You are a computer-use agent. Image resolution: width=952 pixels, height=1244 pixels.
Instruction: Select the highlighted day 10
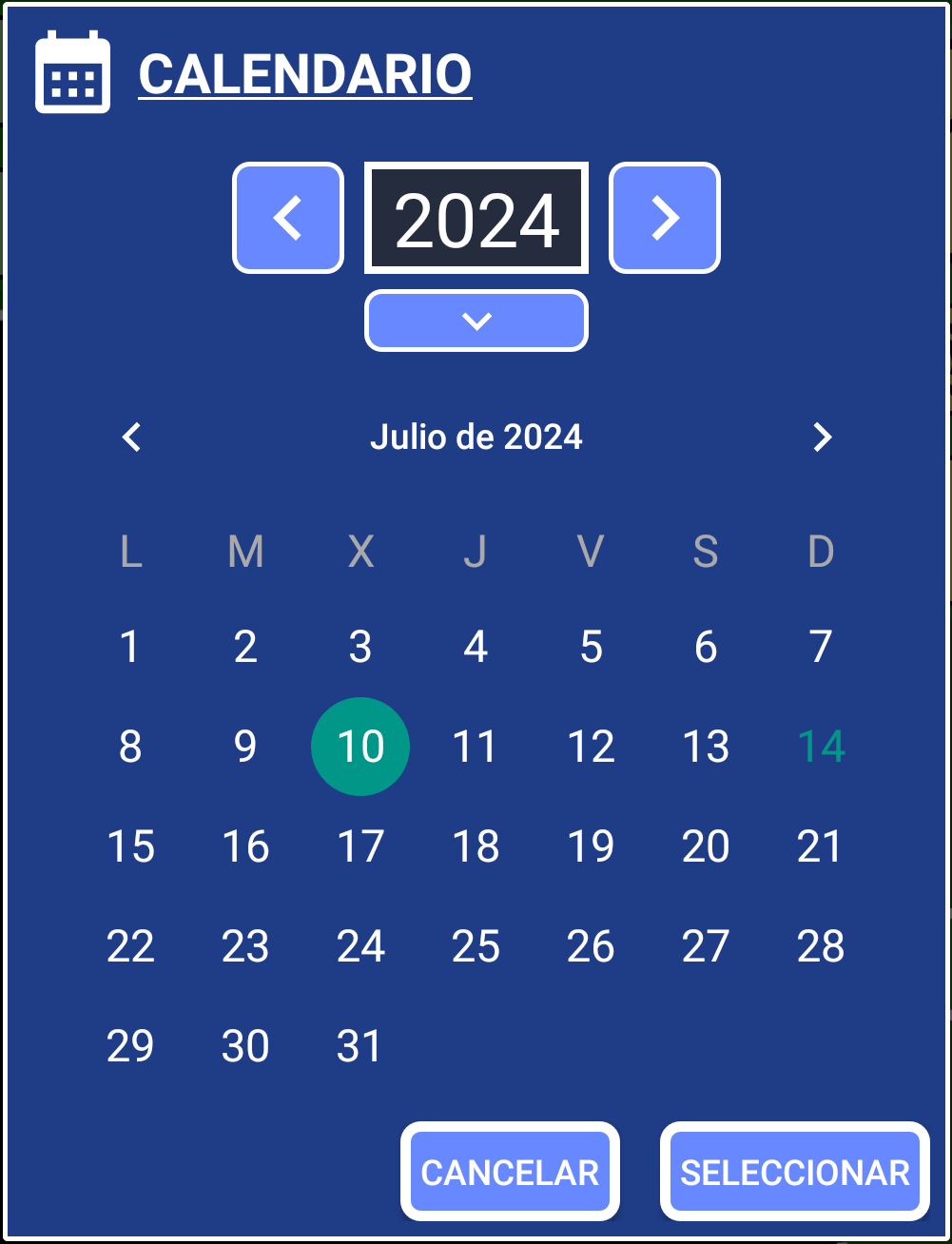tap(360, 747)
